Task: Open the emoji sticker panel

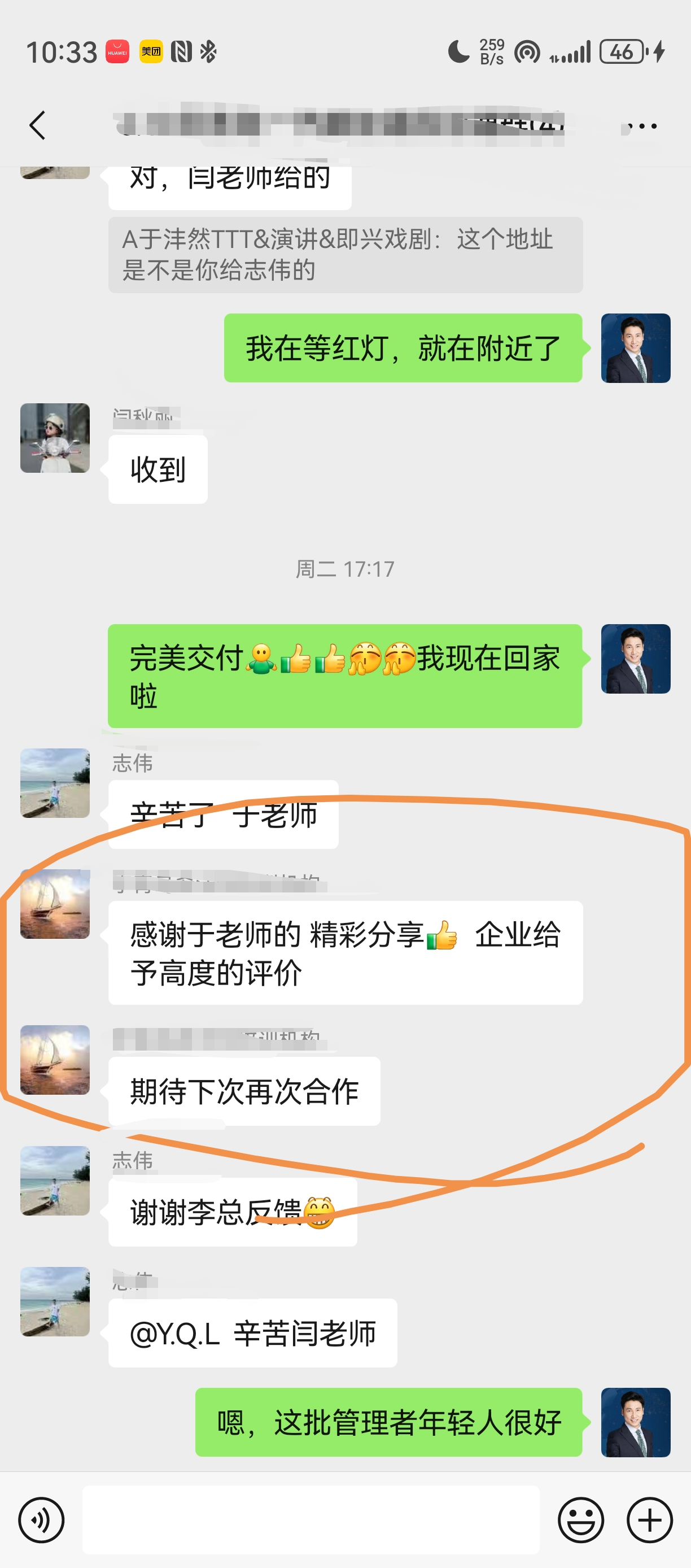Action: pyautogui.click(x=580, y=1520)
